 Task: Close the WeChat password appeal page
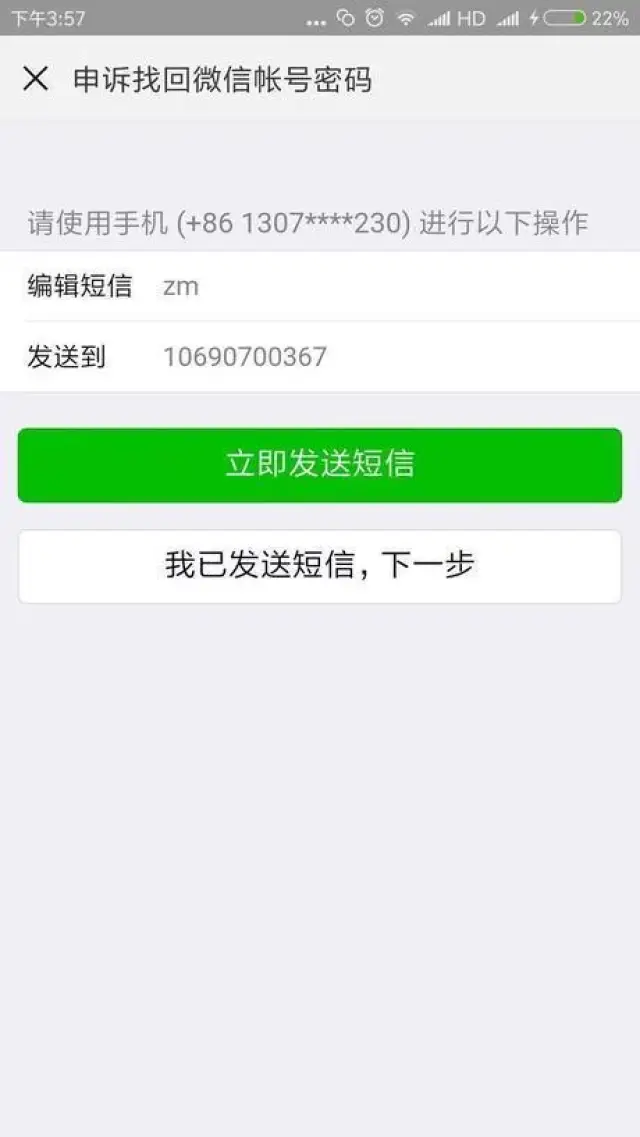click(35, 79)
